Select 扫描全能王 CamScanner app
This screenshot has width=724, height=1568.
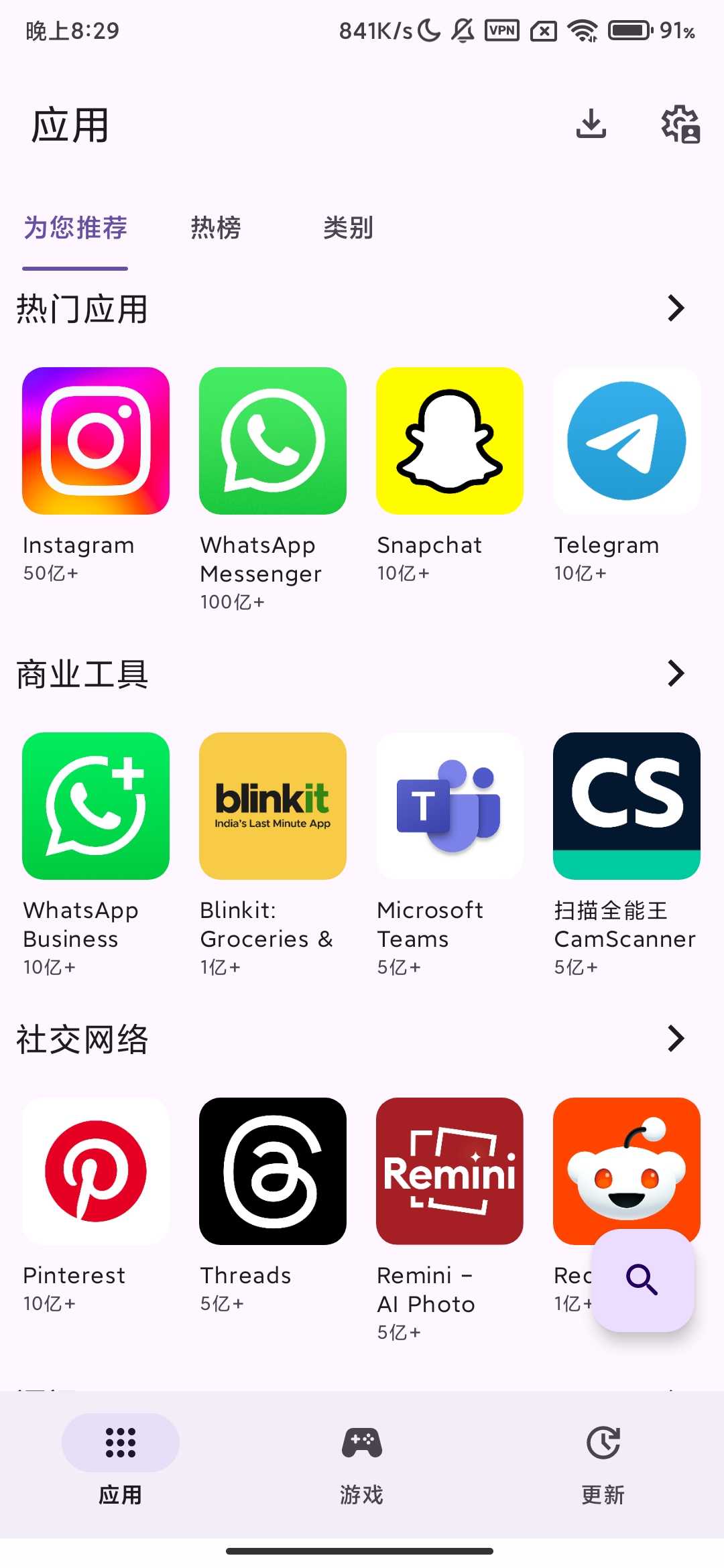(627, 806)
